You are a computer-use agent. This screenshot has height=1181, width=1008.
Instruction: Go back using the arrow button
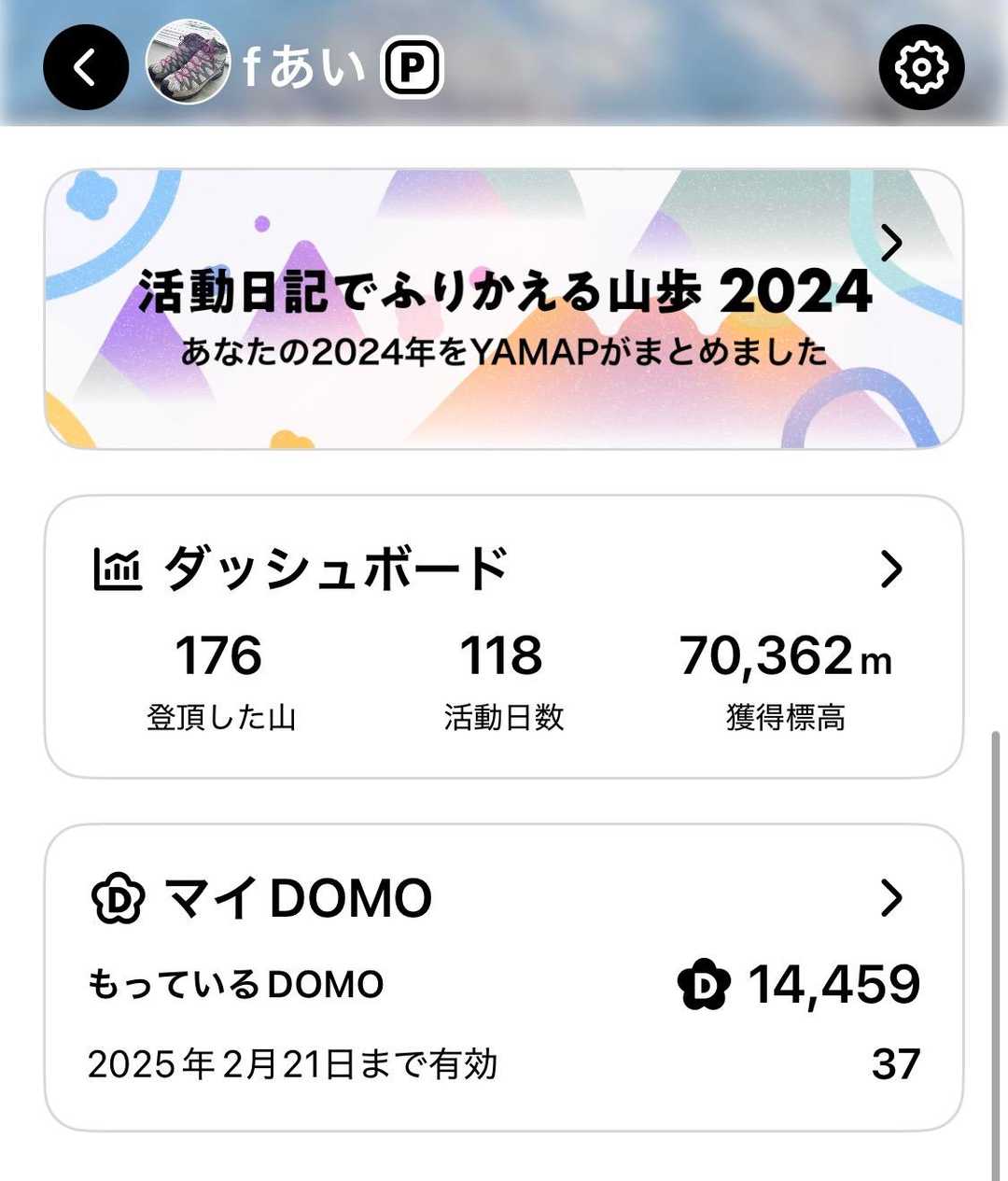[x=85, y=67]
